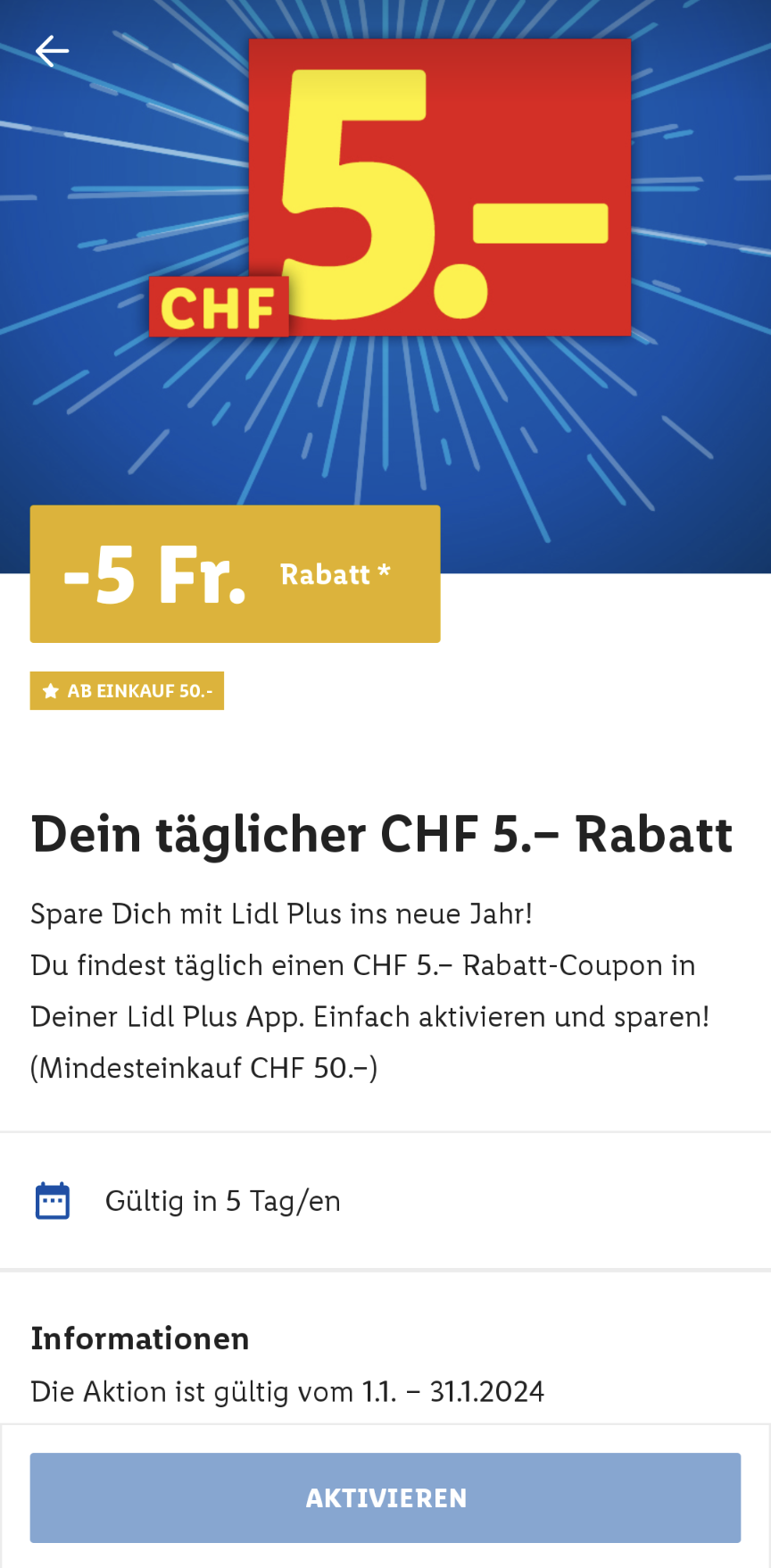Activate the coupon with AKTIVIEREN
The image size is (771, 1568).
(x=385, y=1497)
